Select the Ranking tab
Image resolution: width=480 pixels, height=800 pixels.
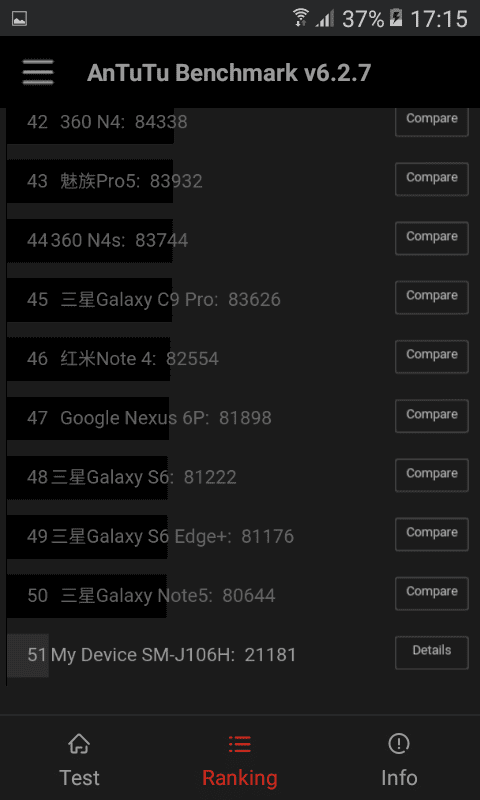[240, 760]
